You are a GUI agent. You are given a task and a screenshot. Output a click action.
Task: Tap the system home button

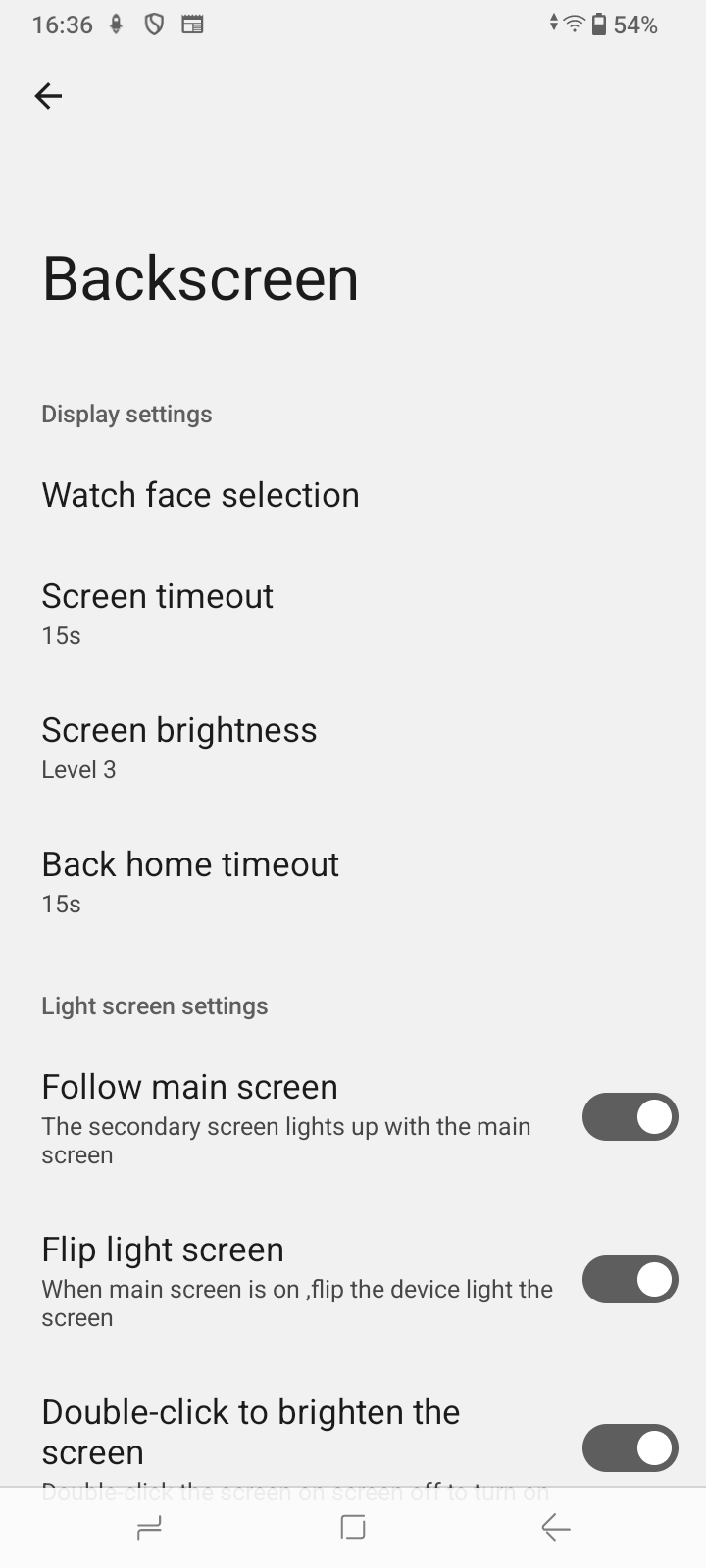click(353, 1527)
